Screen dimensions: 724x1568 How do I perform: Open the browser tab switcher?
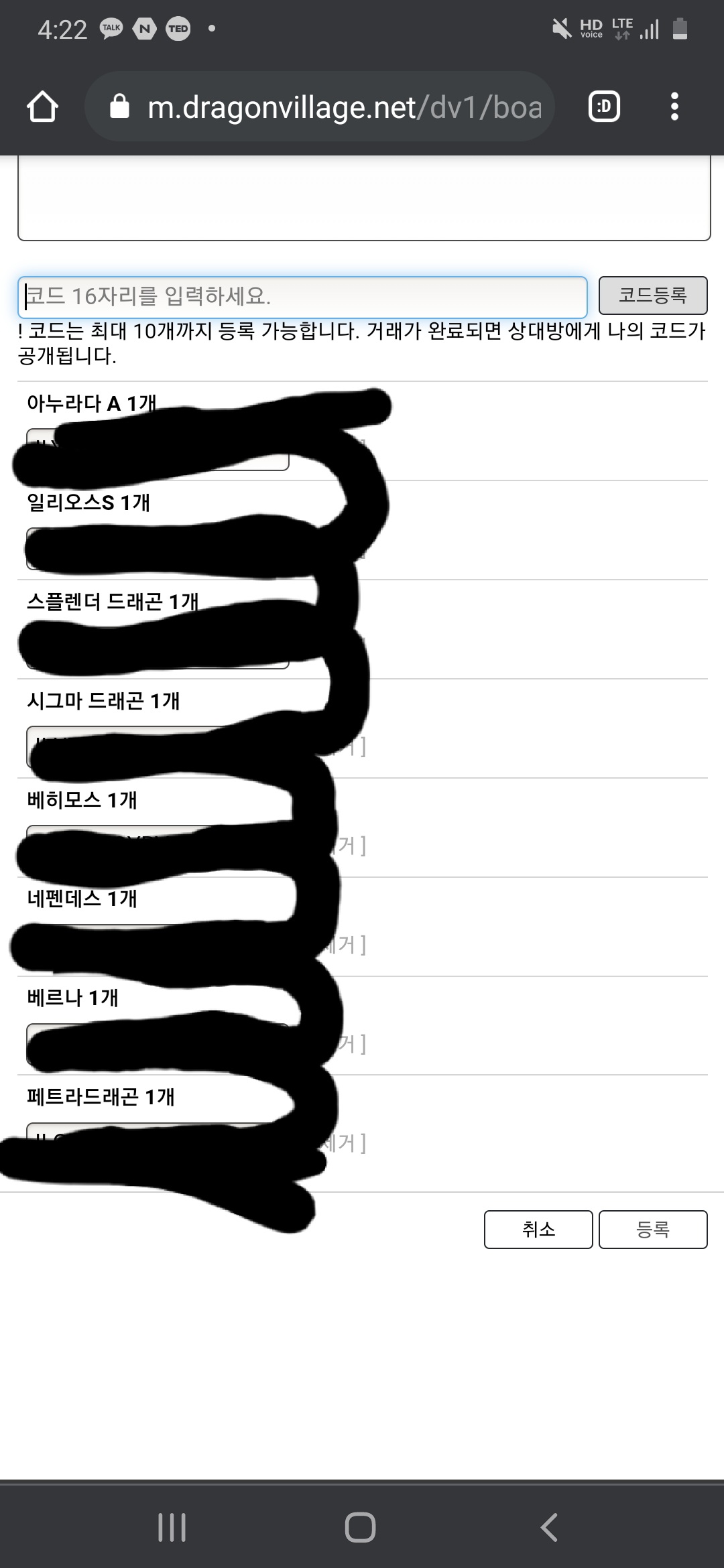604,107
